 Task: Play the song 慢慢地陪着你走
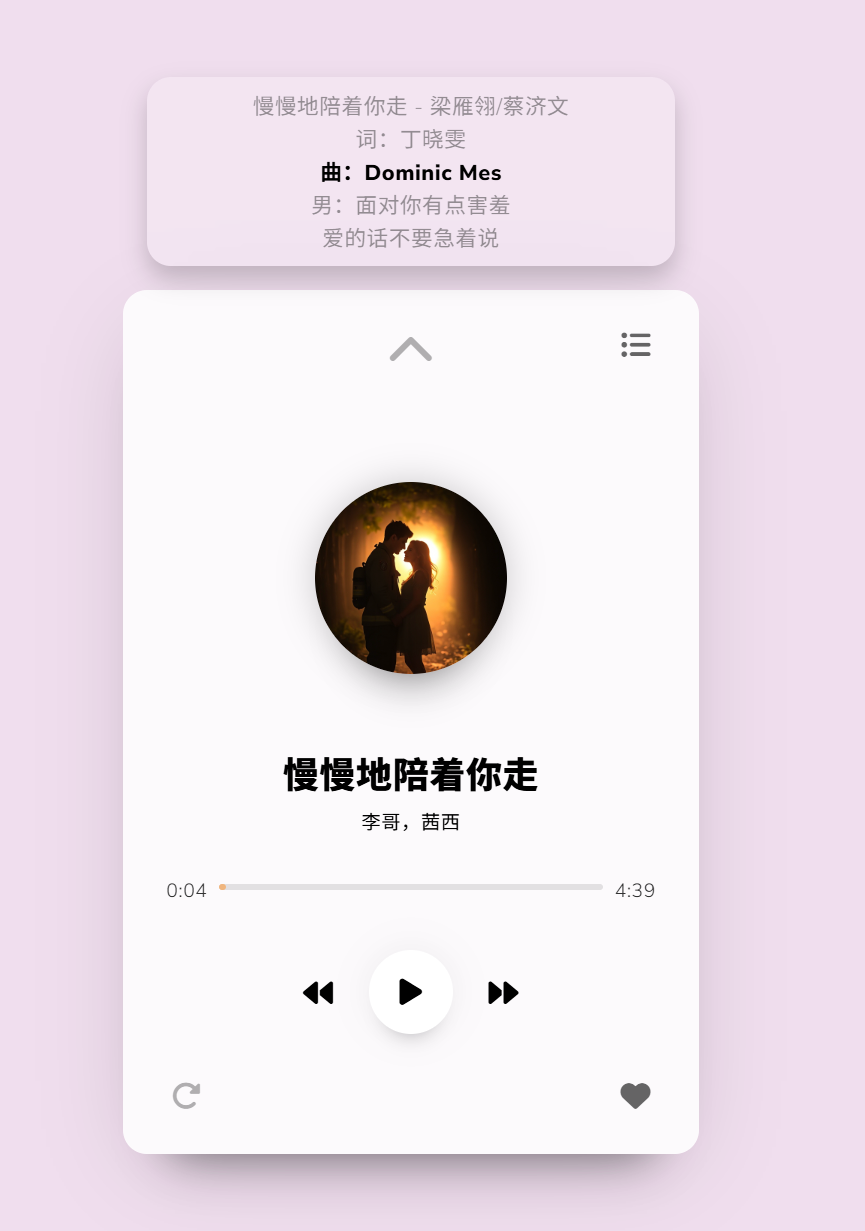click(x=410, y=992)
